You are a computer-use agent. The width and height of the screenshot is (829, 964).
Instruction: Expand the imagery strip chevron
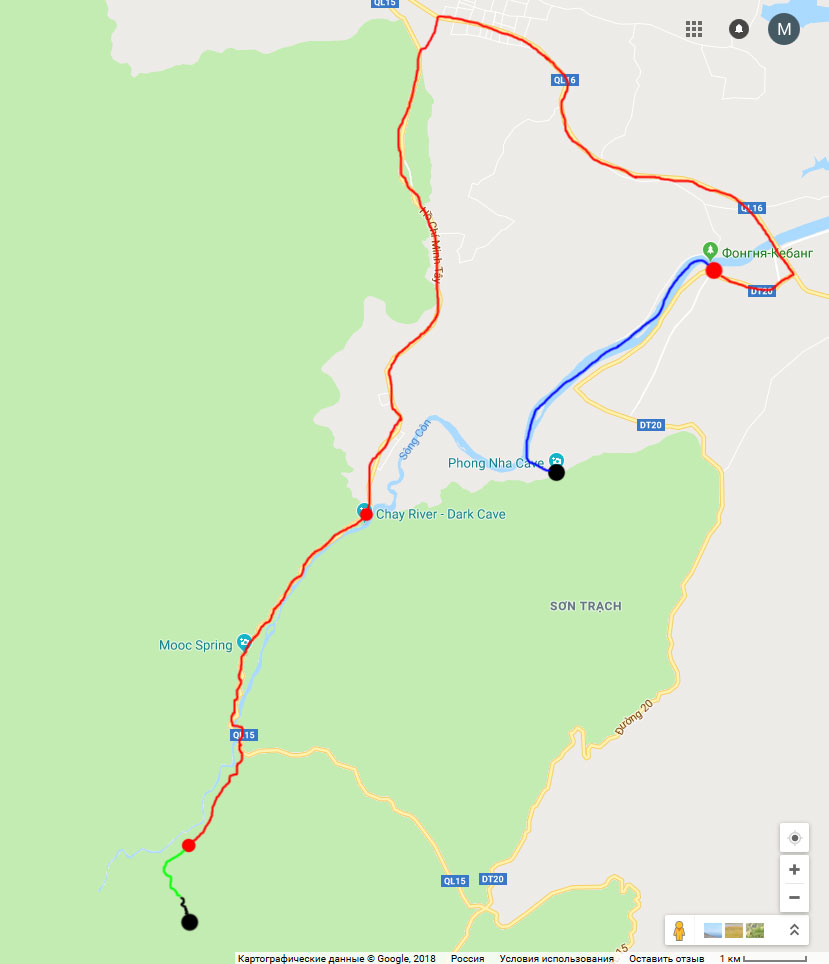(x=795, y=930)
